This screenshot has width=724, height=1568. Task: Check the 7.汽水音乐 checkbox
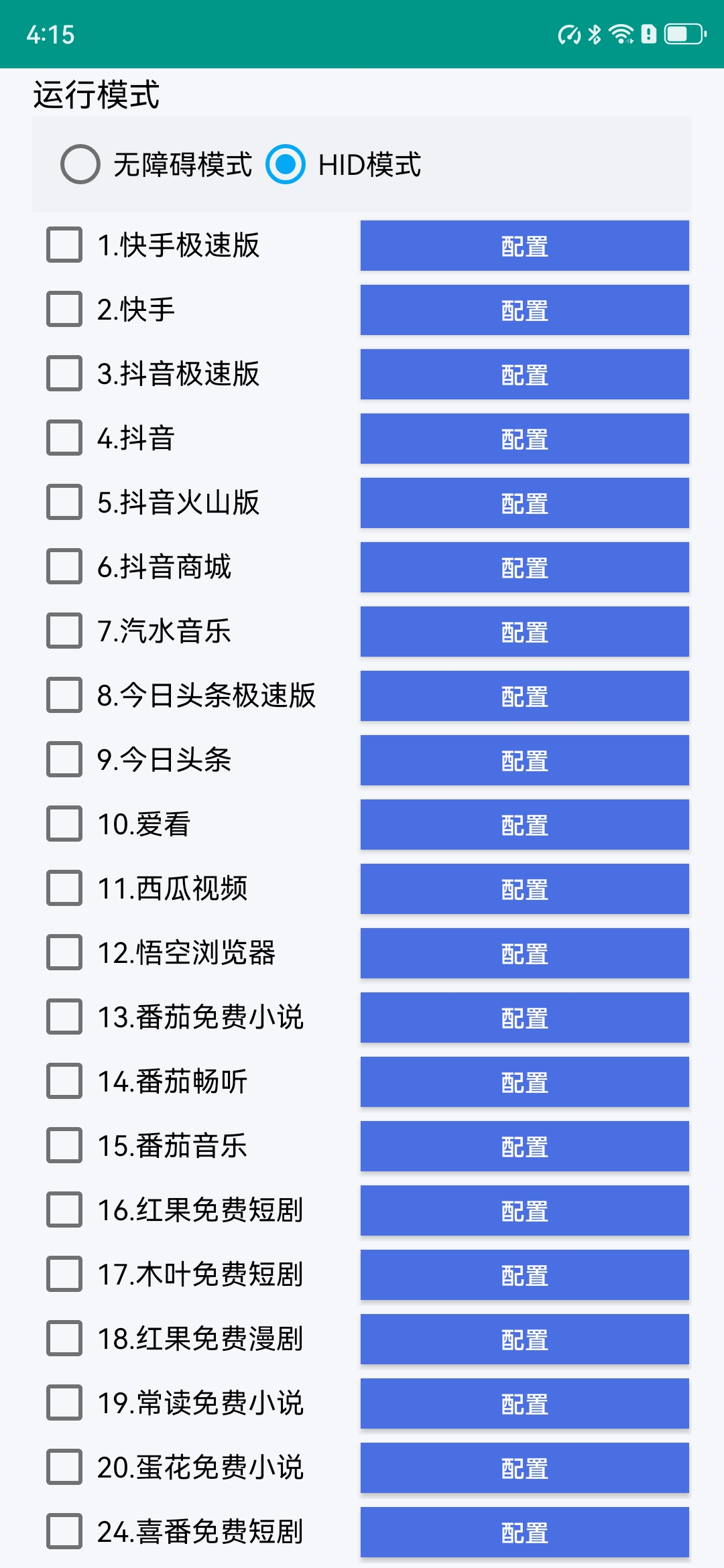(64, 631)
